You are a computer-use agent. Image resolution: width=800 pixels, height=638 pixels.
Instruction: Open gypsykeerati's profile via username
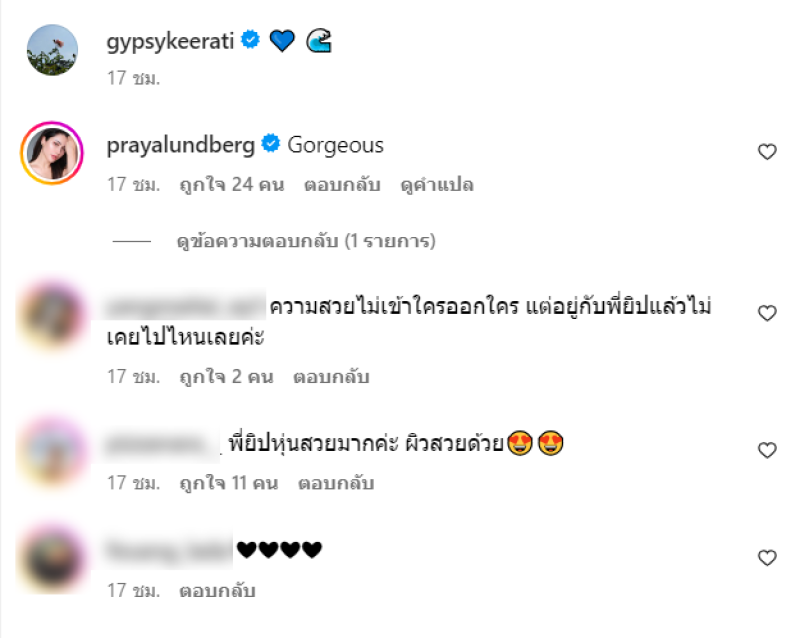pyautogui.click(x=172, y=41)
